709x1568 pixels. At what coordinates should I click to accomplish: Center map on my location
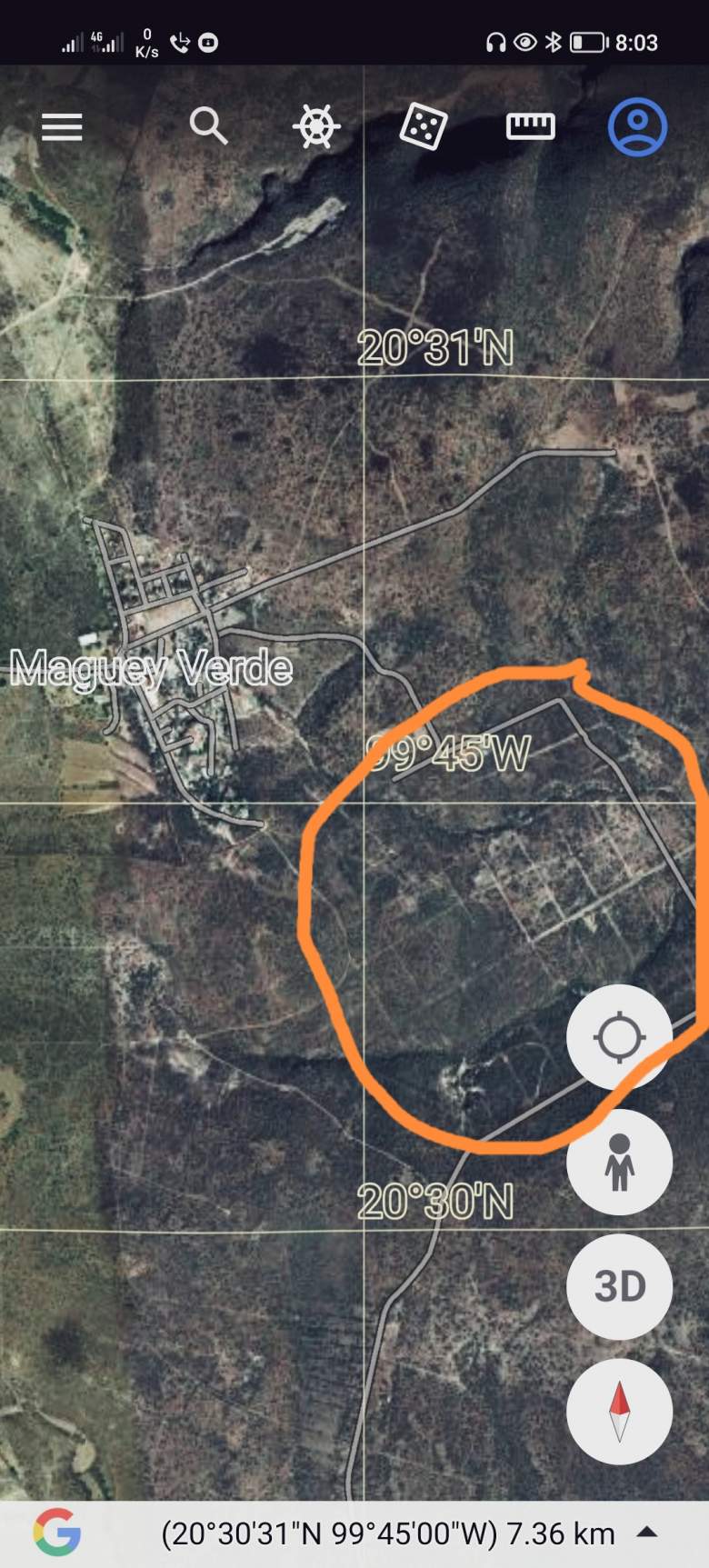click(619, 1037)
